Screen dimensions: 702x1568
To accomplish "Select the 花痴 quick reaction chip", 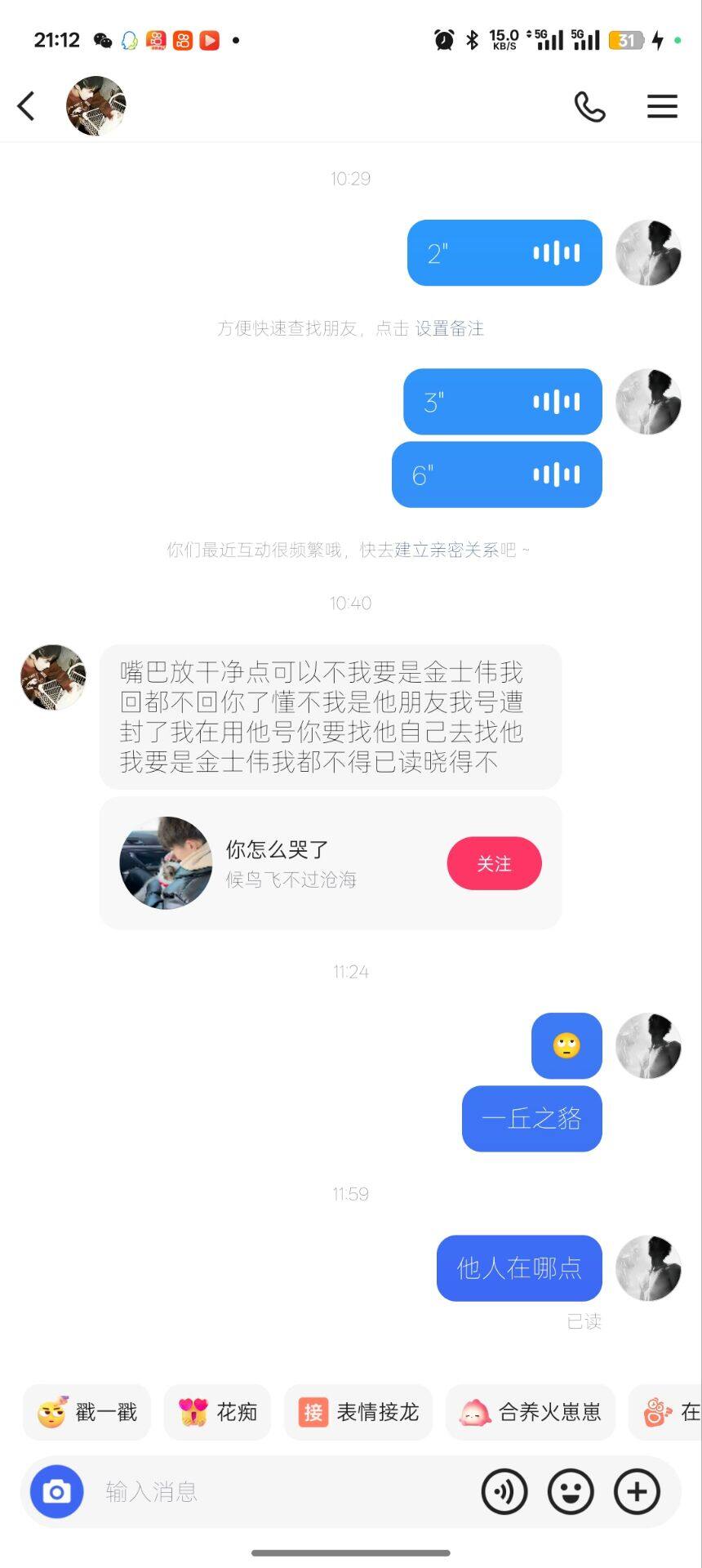I will (x=217, y=1412).
